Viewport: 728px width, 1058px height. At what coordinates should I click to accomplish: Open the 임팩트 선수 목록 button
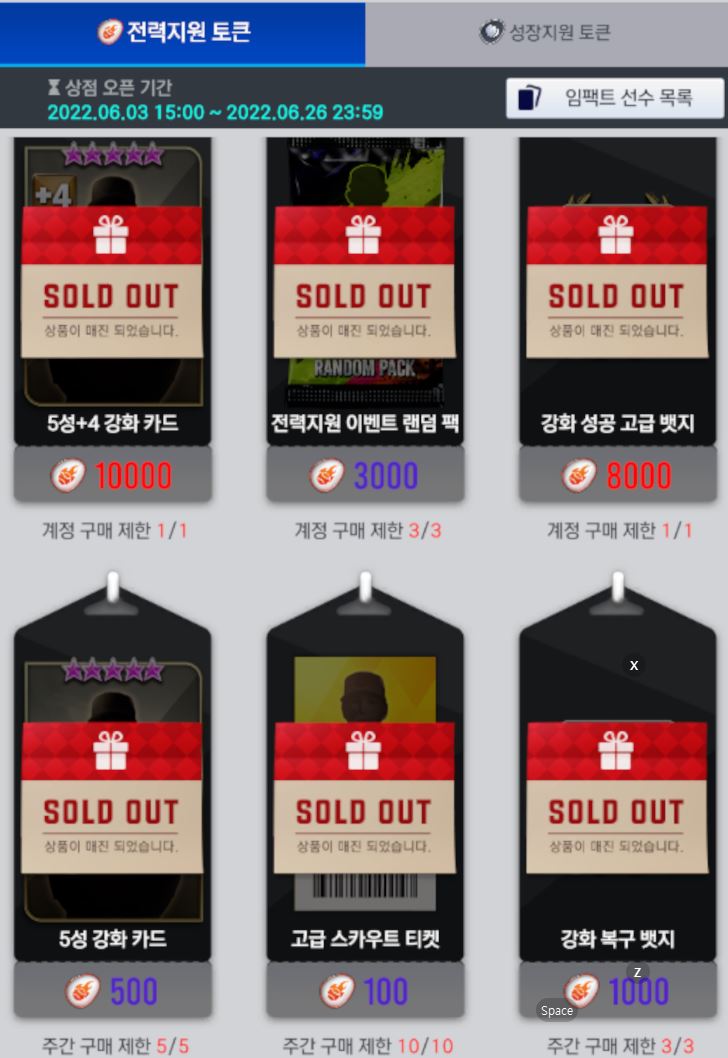pyautogui.click(x=614, y=98)
